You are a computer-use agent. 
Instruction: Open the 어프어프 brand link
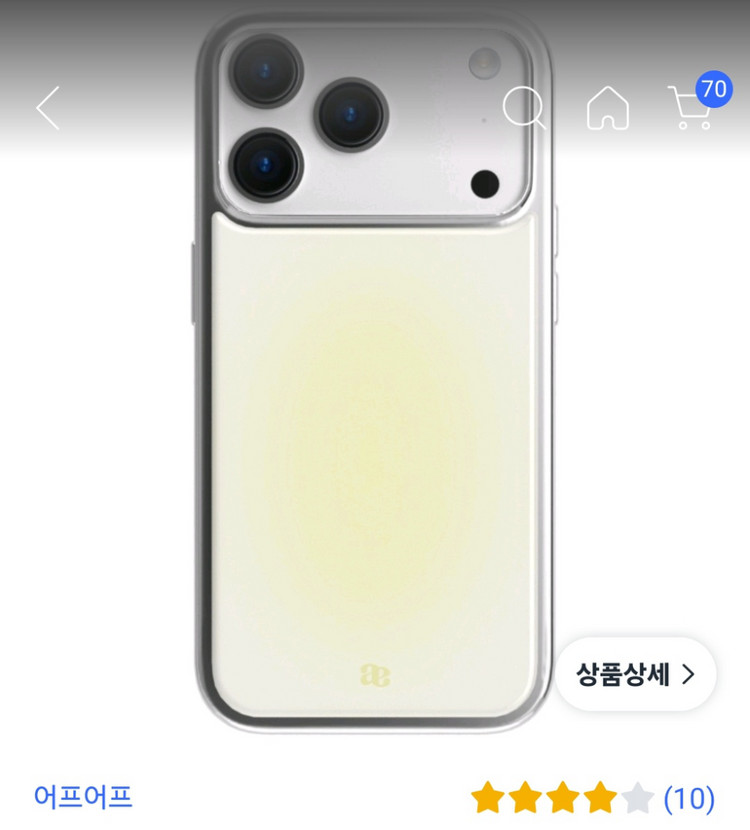(83, 797)
